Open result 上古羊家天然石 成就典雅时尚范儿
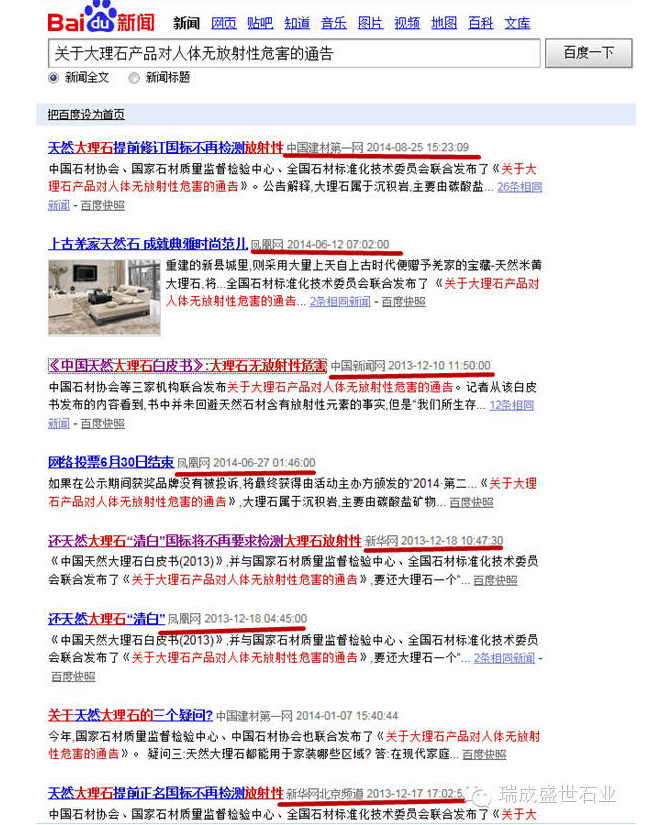Image resolution: width=654 pixels, height=825 pixels. tap(147, 243)
